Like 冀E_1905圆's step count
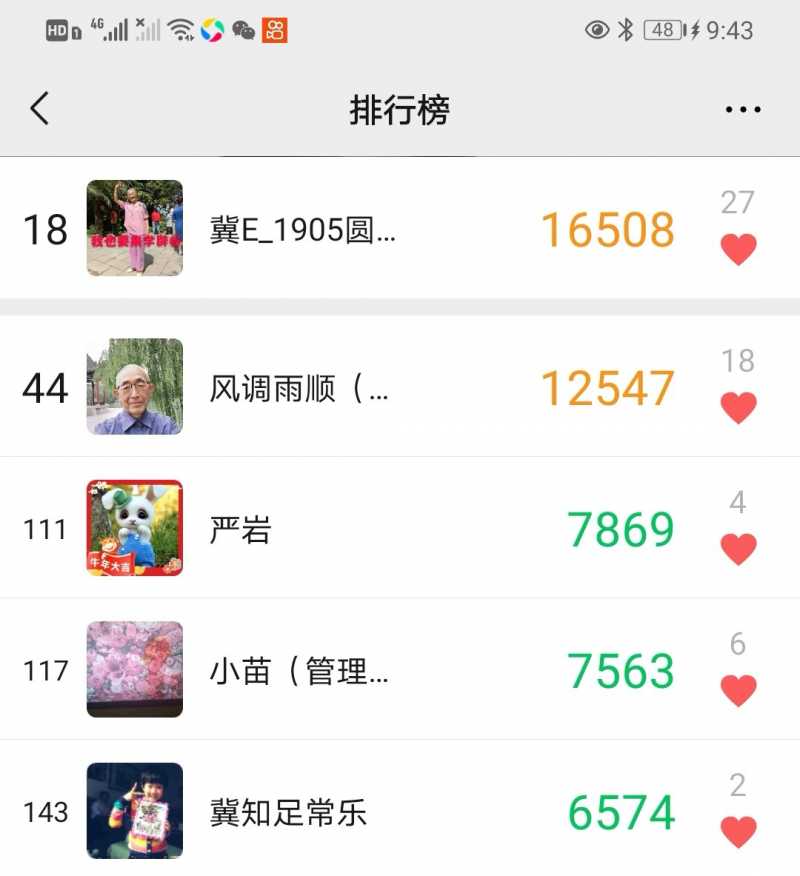 (x=738, y=248)
